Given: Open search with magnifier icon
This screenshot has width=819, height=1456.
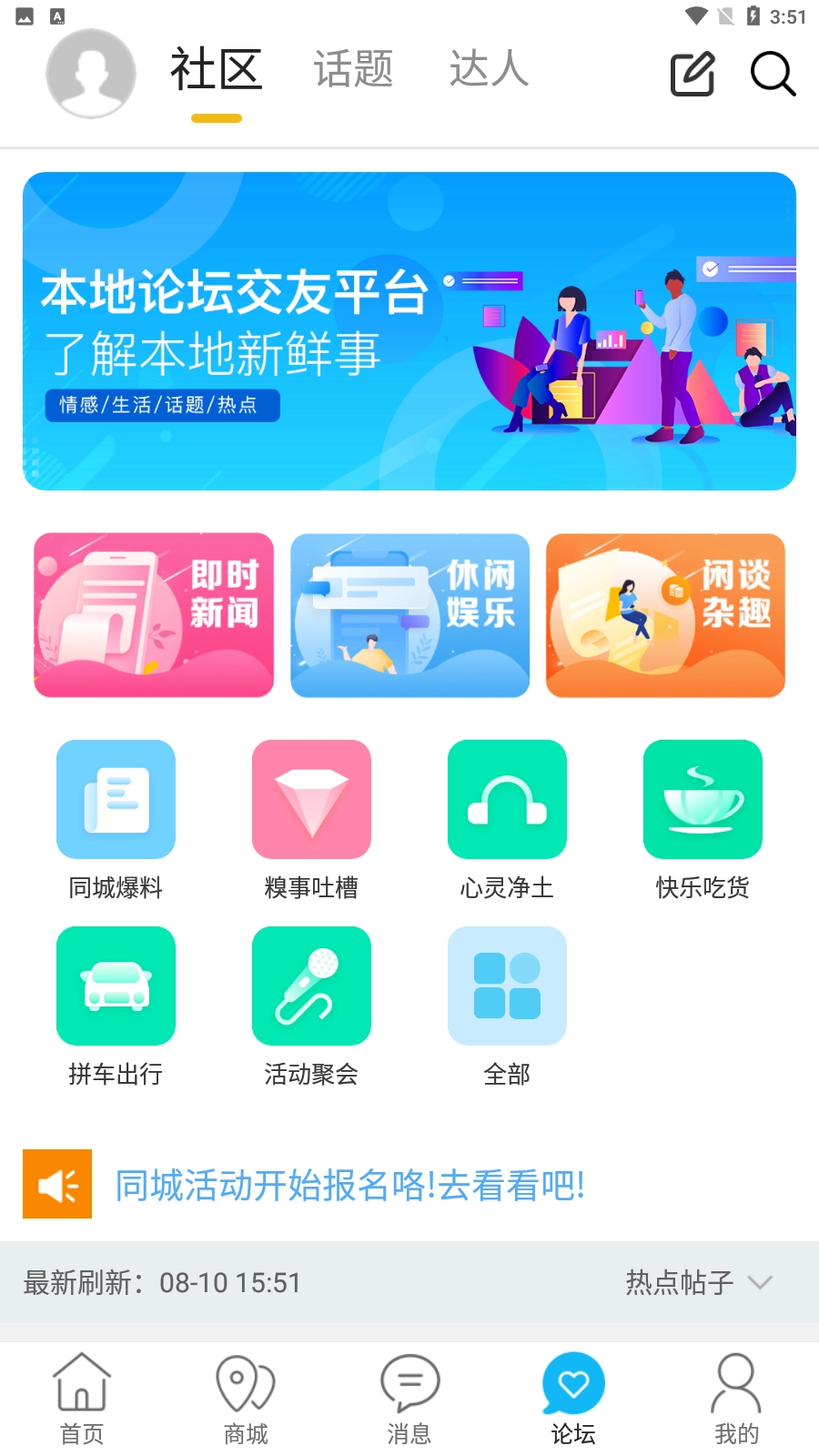Looking at the screenshot, I should [773, 75].
